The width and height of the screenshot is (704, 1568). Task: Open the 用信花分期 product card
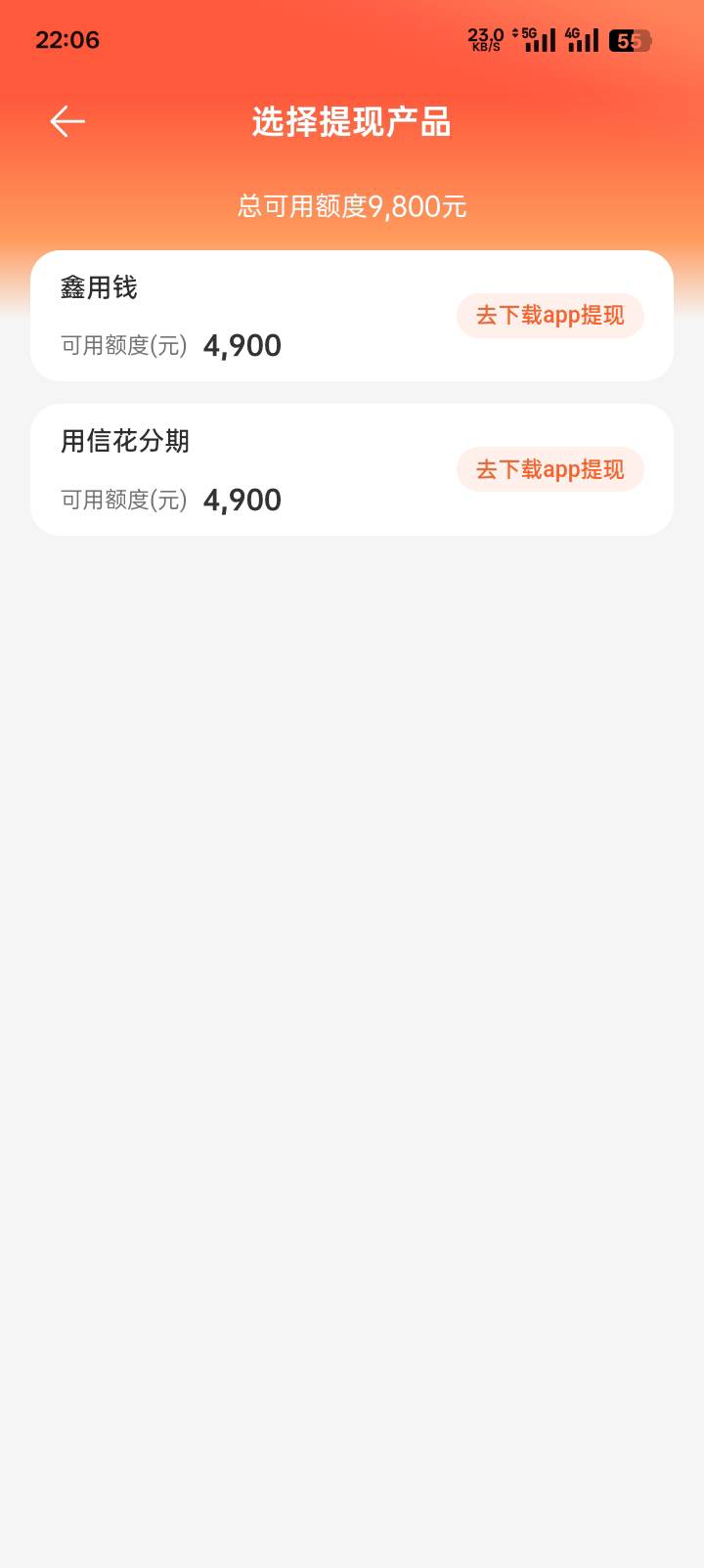352,470
